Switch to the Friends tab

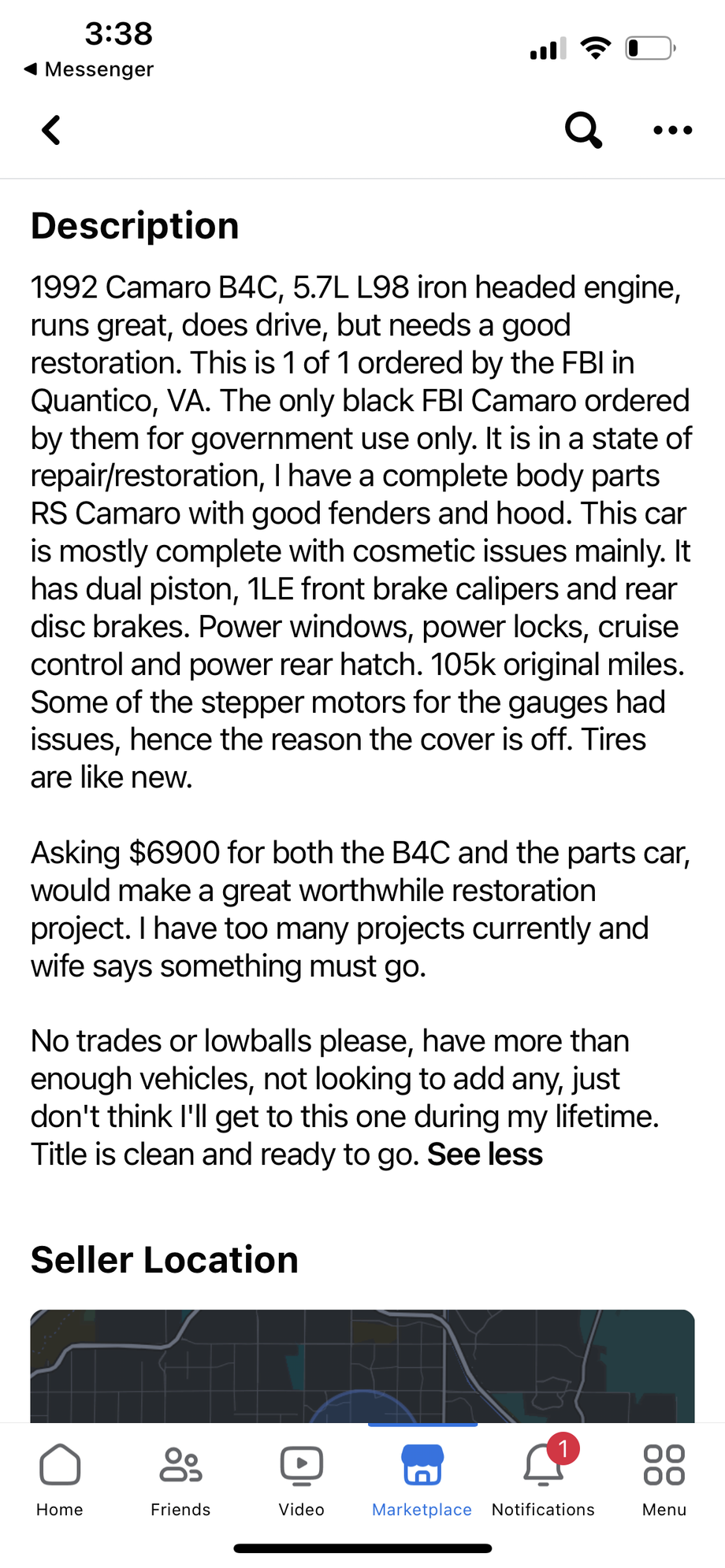coord(180,1478)
